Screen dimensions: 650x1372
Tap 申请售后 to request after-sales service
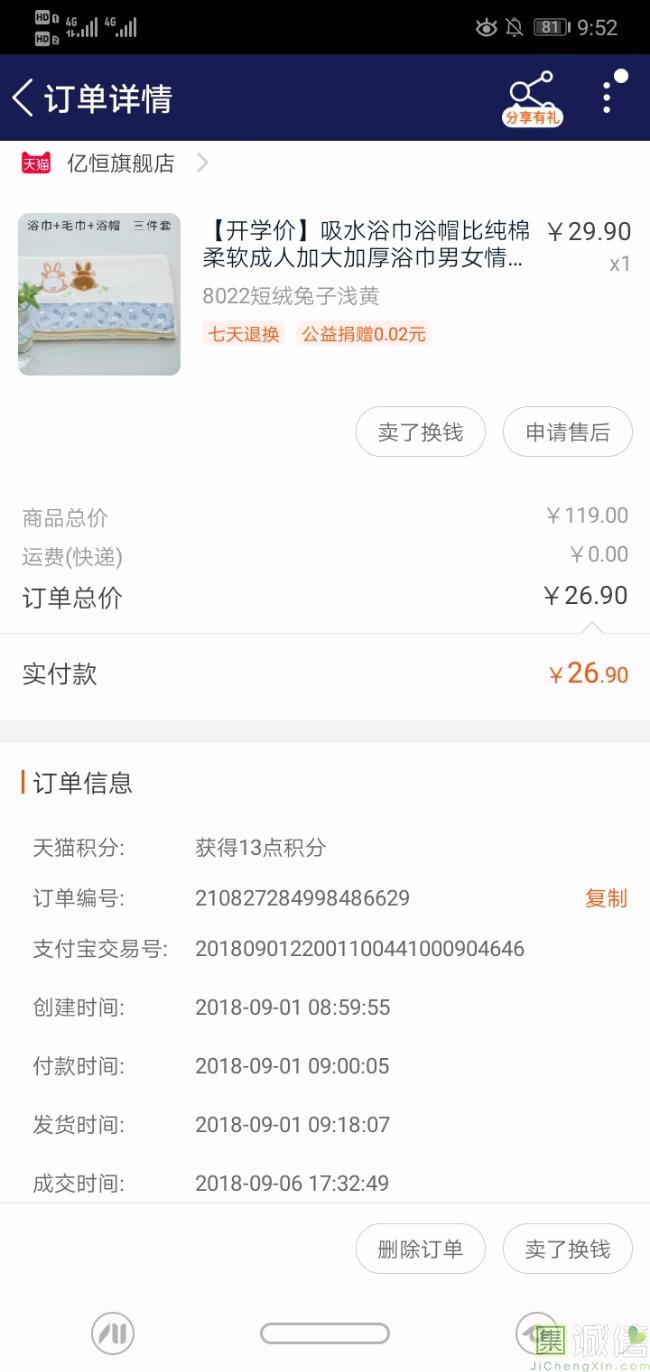[567, 432]
